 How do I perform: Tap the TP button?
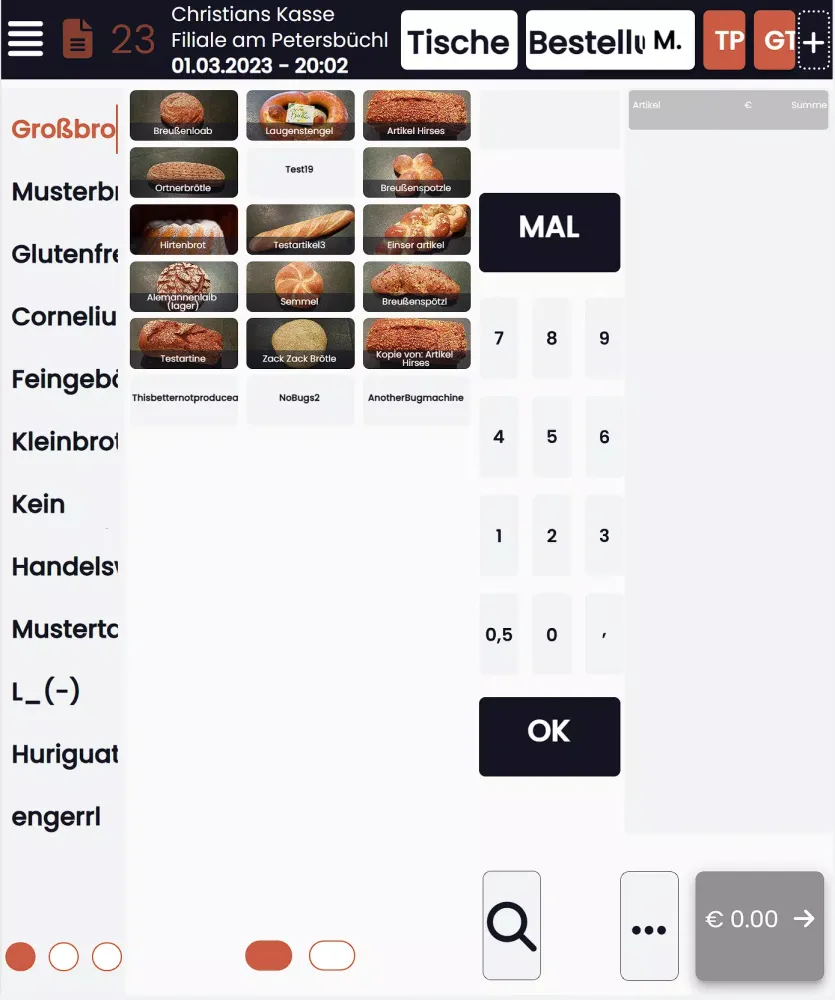729,41
